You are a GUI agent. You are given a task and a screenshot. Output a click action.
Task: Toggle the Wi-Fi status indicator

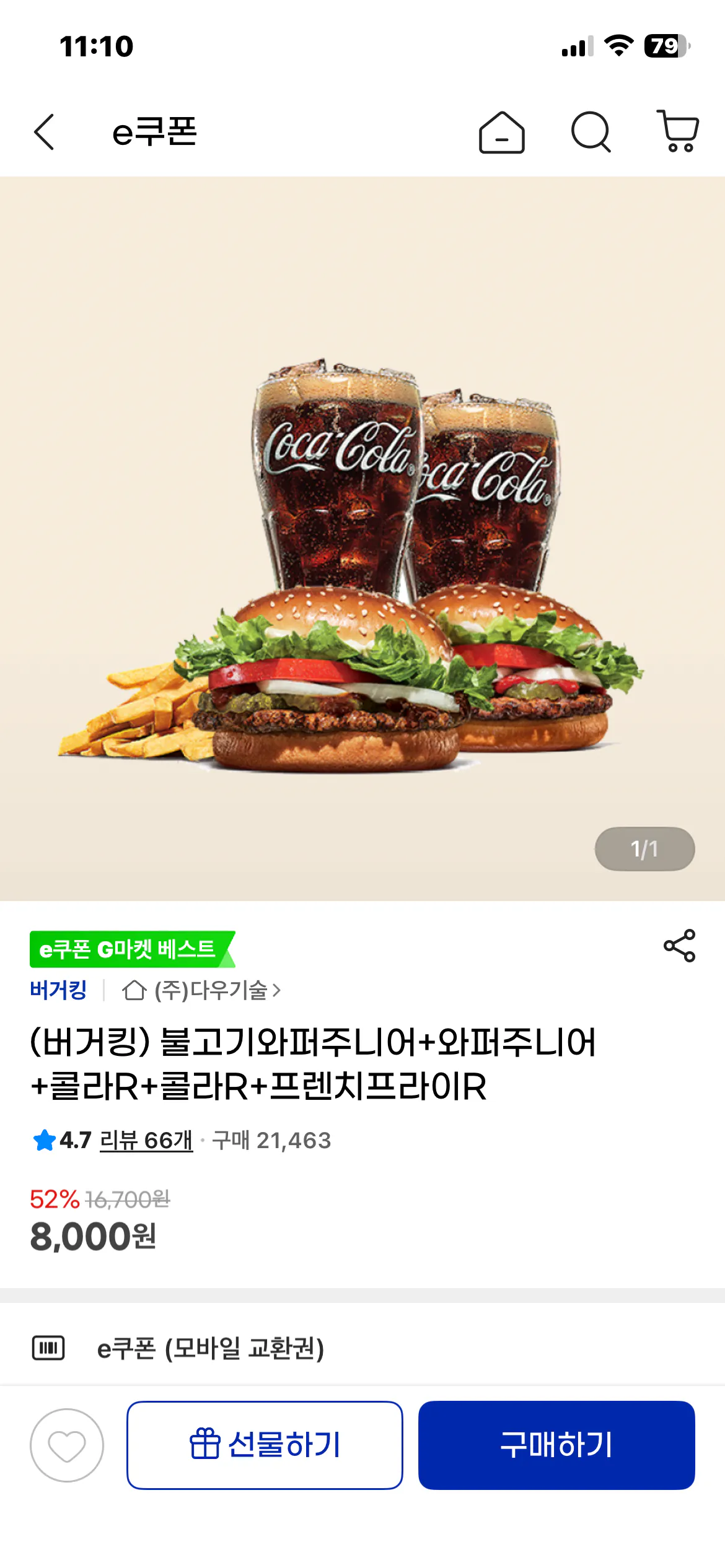pos(619,45)
